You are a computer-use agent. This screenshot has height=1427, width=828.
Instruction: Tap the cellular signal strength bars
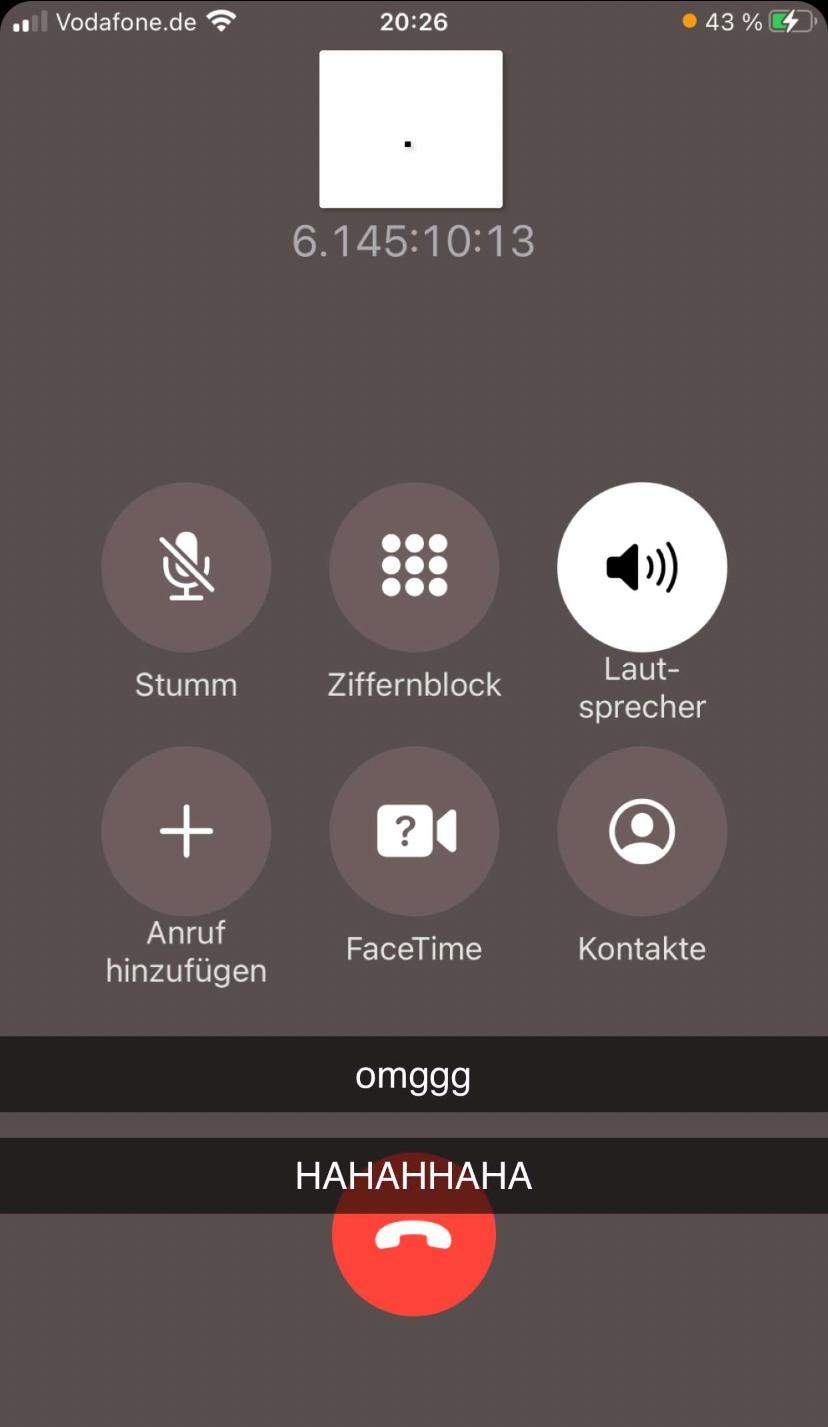click(25, 19)
